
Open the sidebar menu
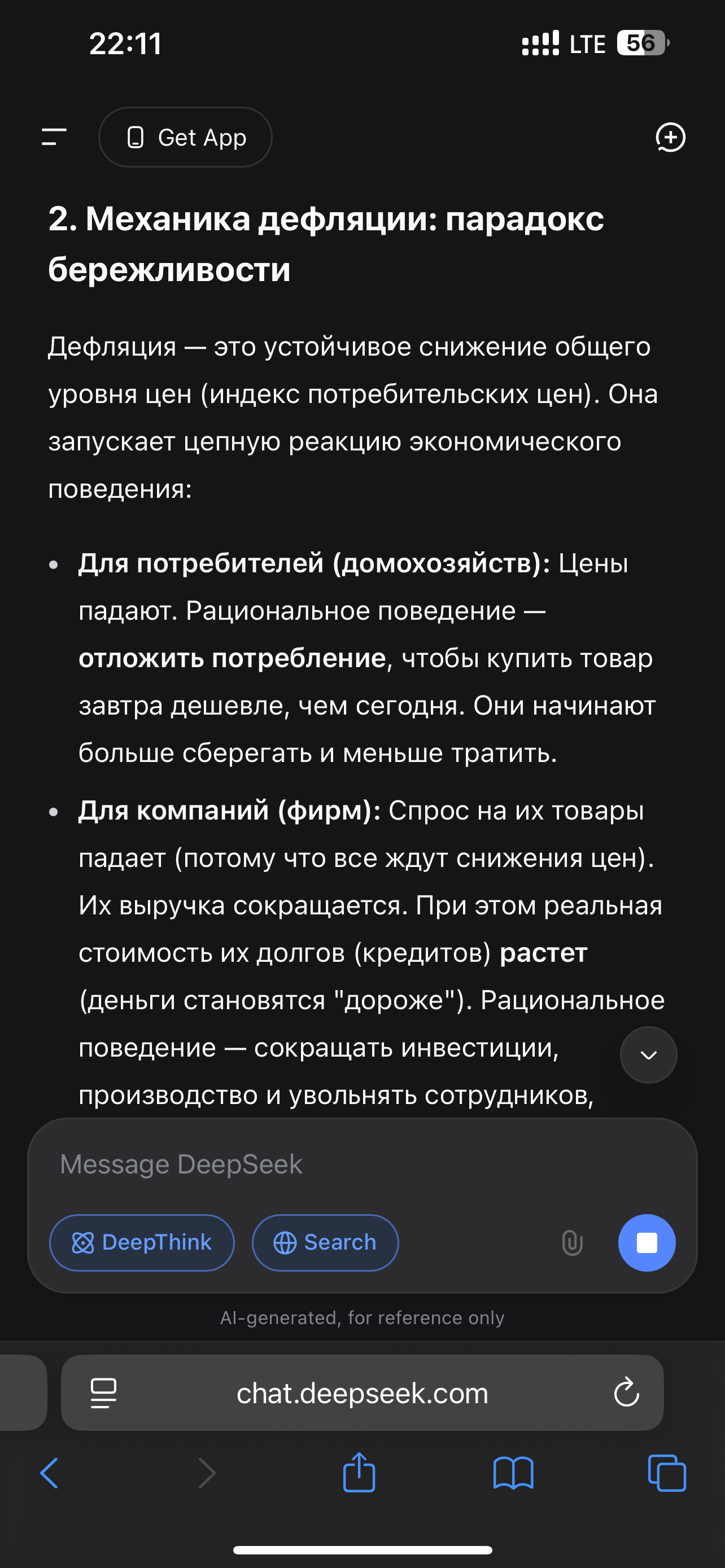tap(54, 137)
